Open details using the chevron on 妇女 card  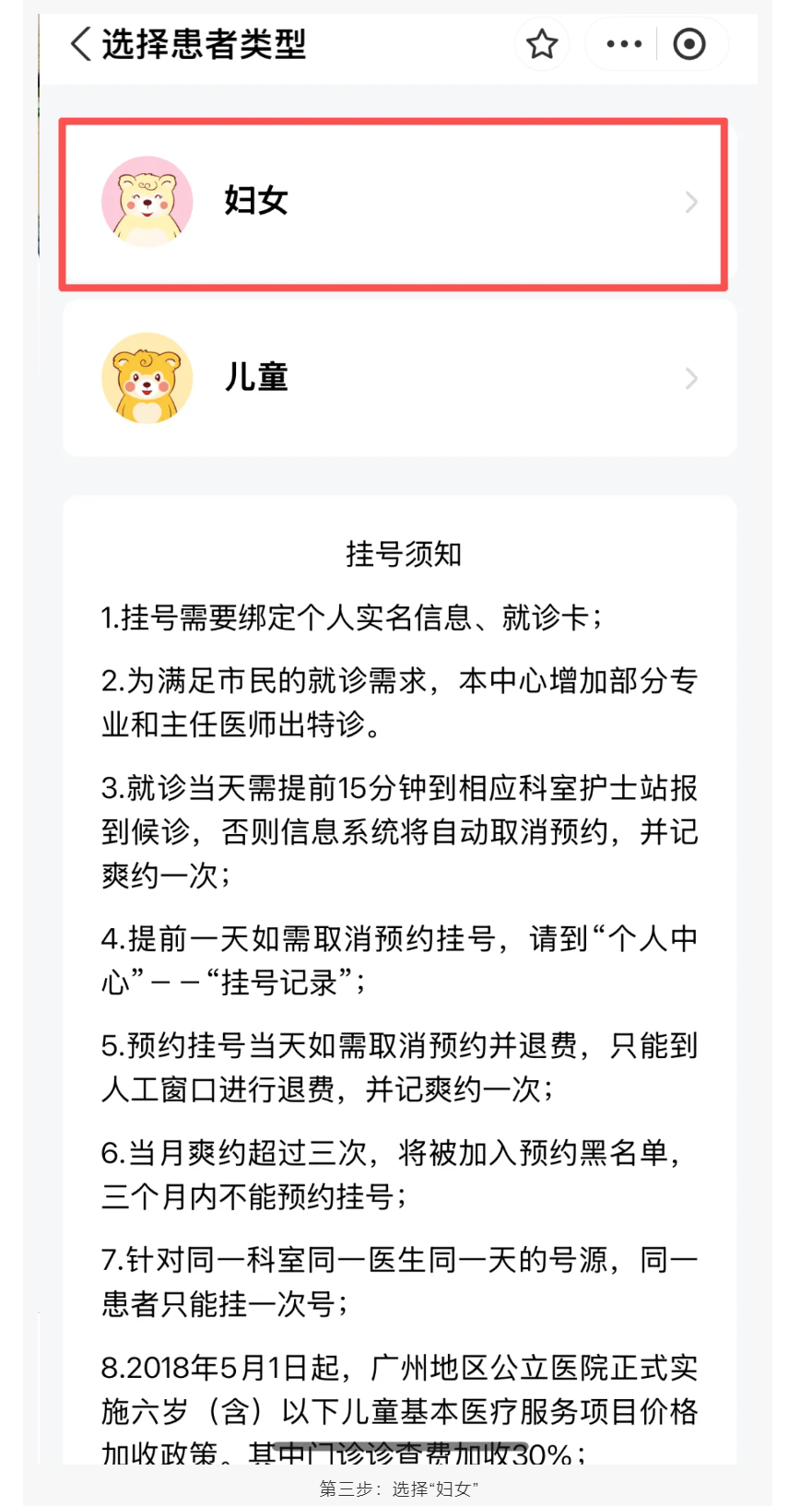pyautogui.click(x=692, y=202)
